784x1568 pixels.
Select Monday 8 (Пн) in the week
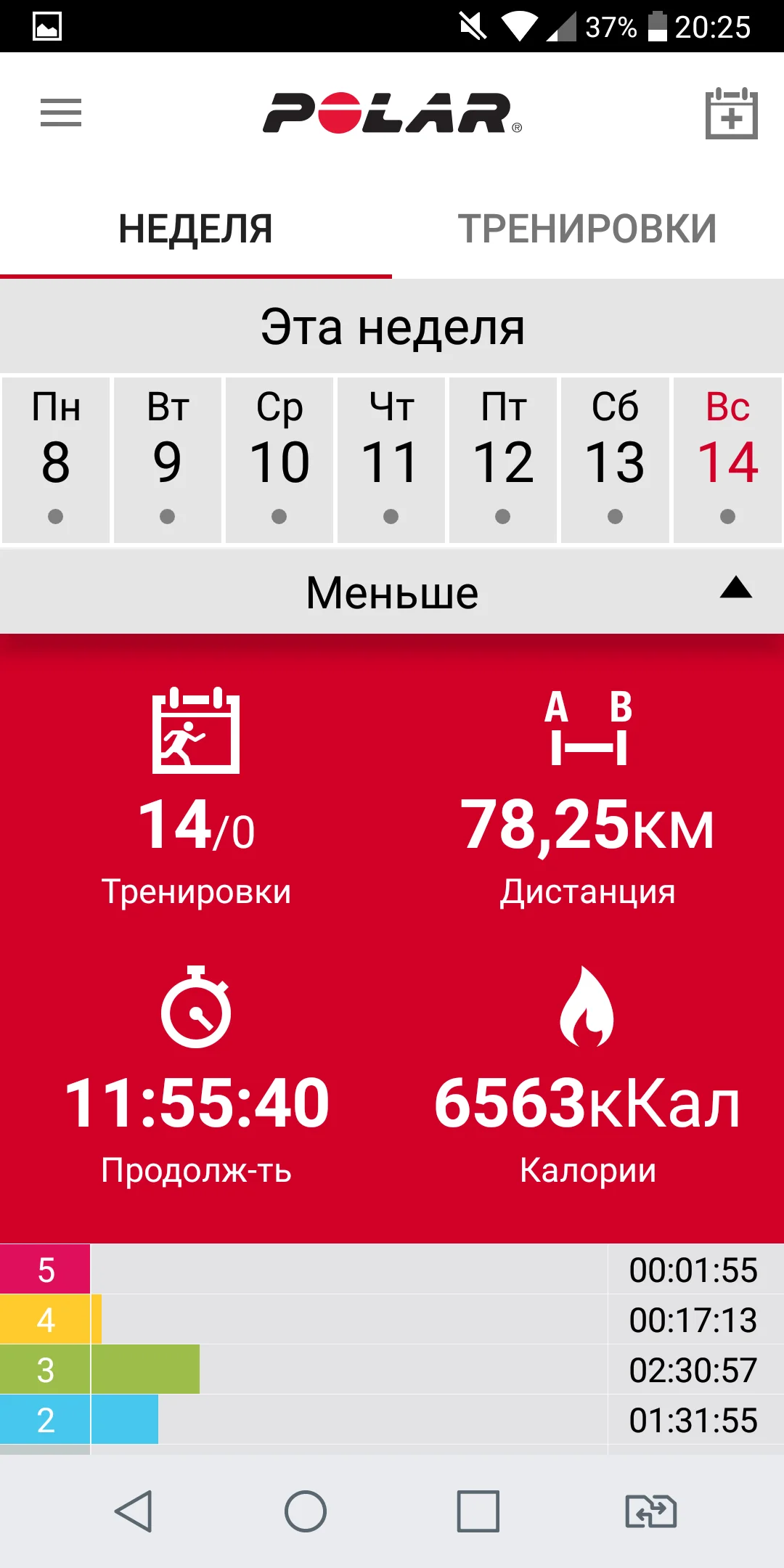(x=56, y=460)
